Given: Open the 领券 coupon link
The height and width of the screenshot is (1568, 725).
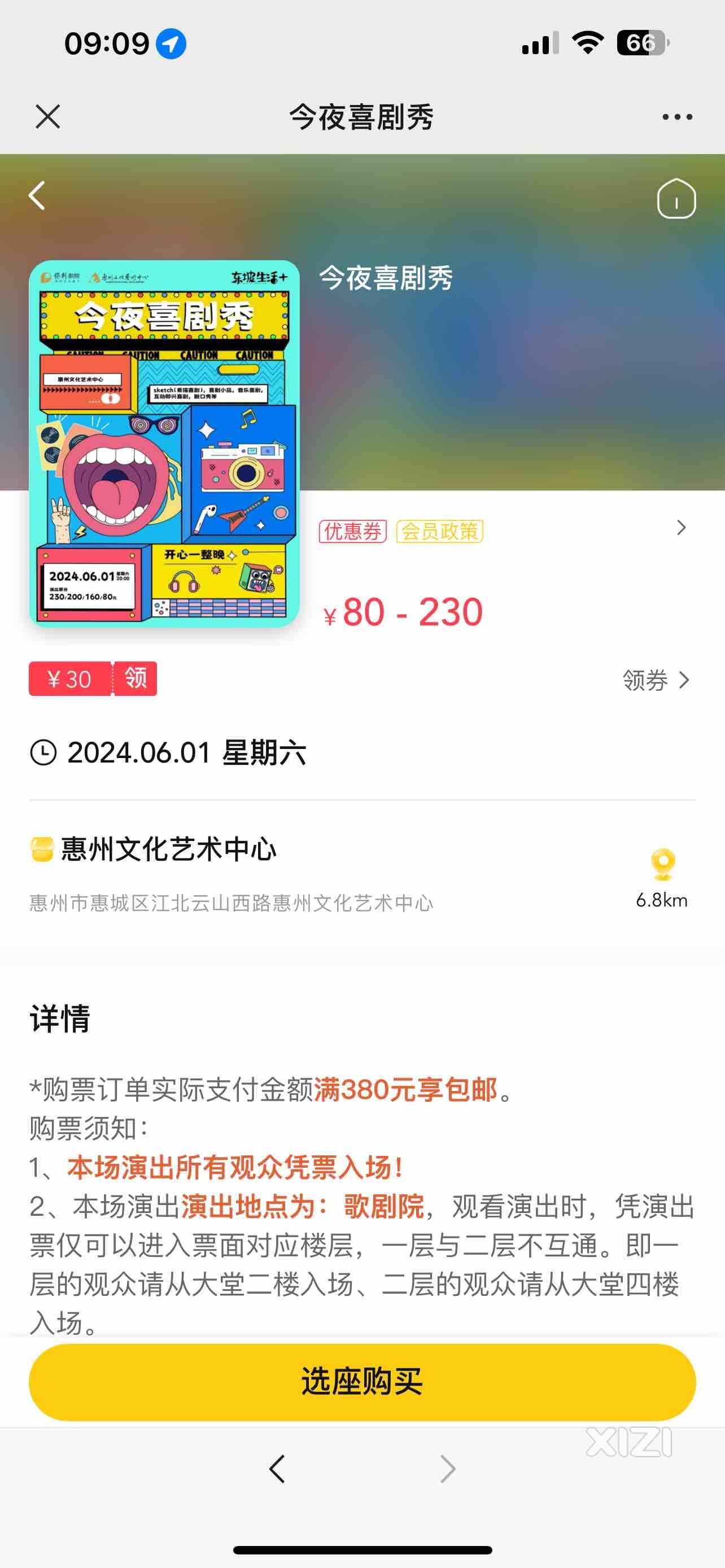Looking at the screenshot, I should click(656, 680).
